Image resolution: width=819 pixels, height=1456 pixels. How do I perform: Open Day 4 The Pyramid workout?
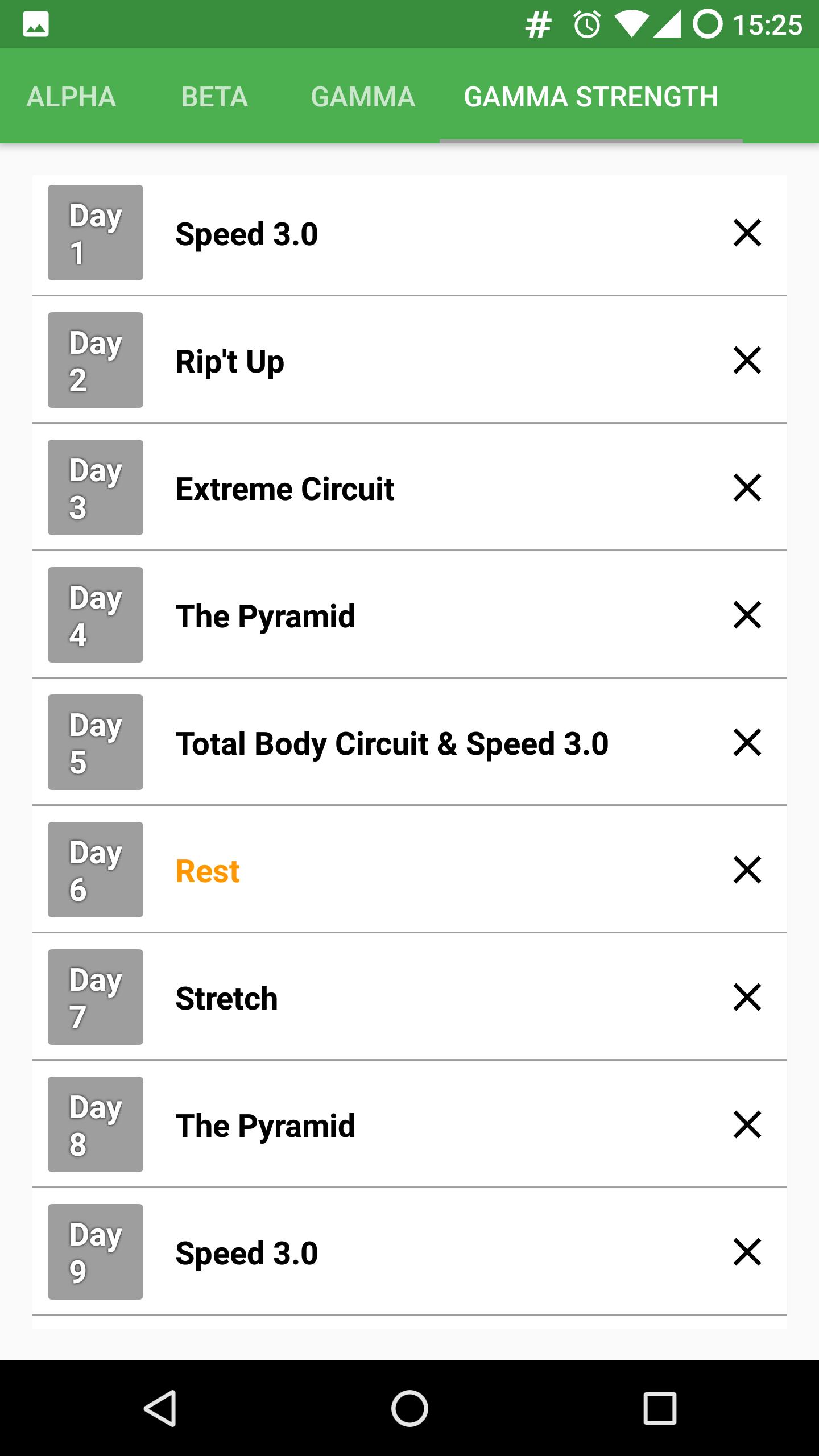[x=409, y=615]
